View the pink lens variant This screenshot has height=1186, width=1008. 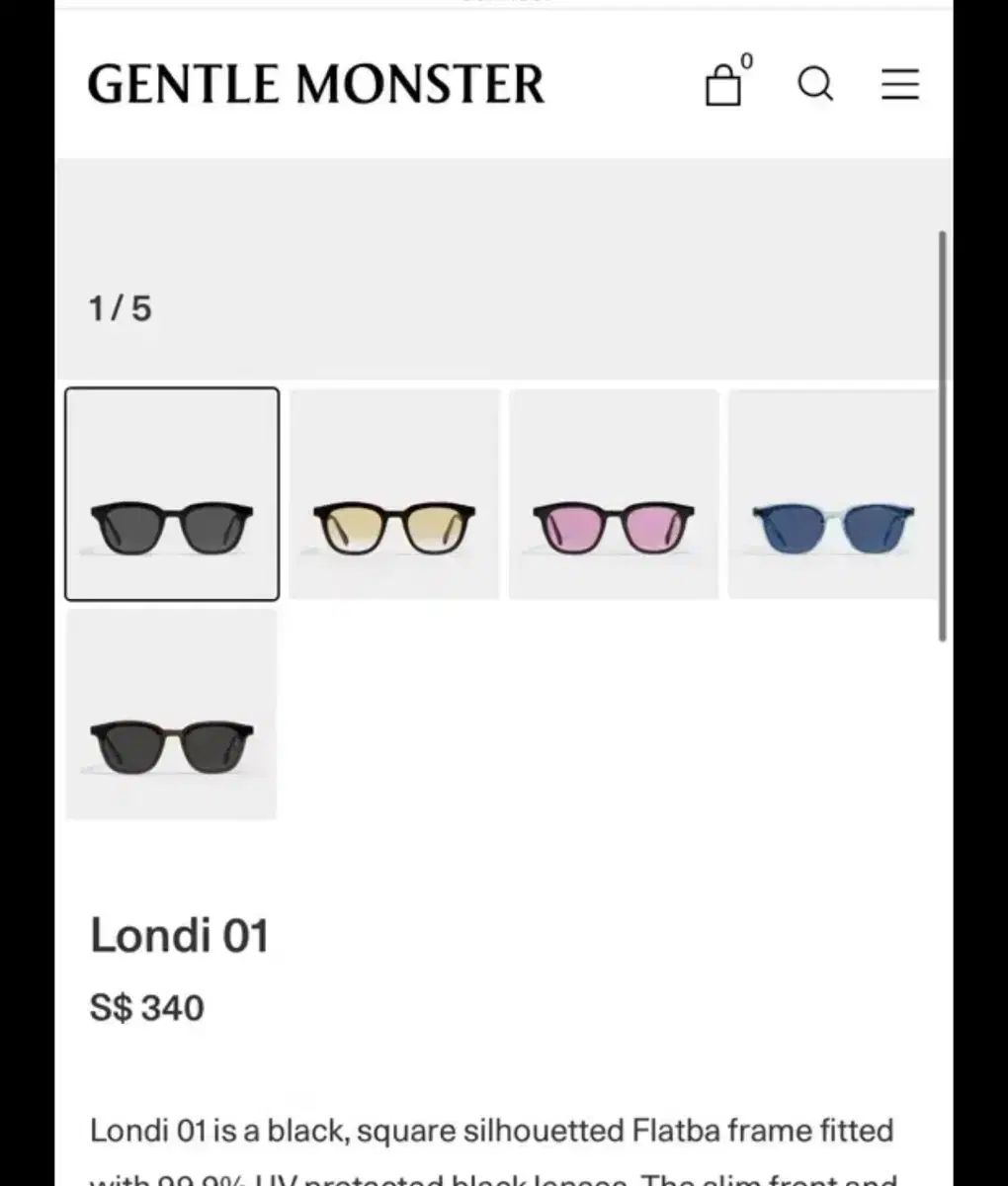[x=614, y=494]
